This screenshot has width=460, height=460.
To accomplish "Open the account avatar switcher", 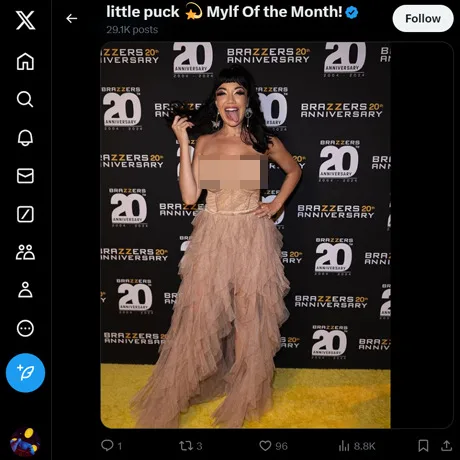I will 25,442.
